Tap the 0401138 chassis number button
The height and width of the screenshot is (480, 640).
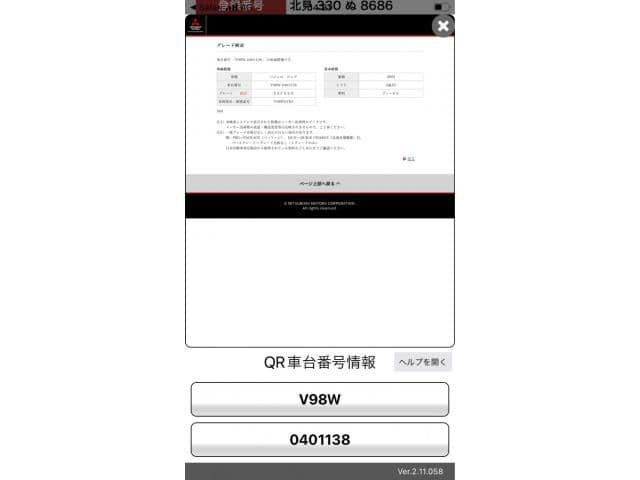coord(320,439)
